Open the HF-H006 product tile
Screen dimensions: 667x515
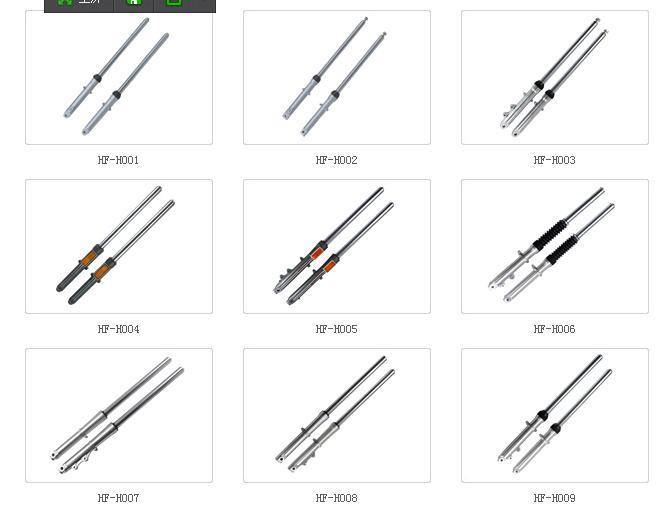[x=554, y=246]
